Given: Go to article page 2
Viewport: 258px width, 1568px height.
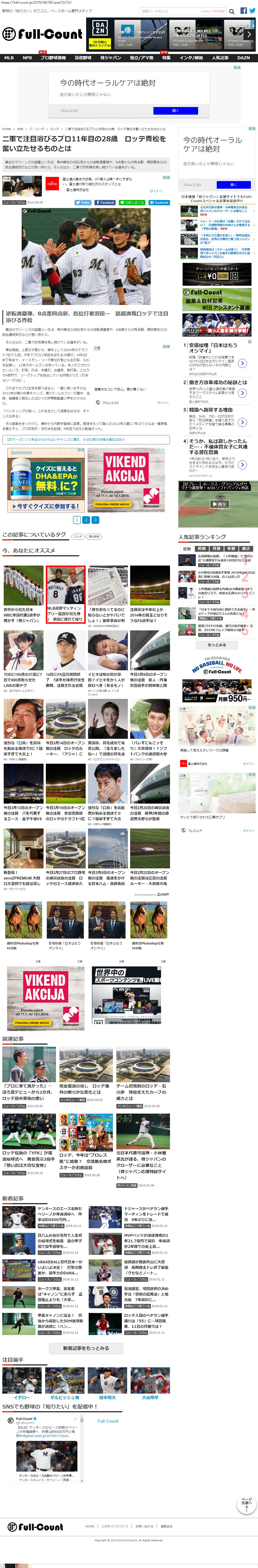Looking at the screenshot, I should coord(86,520).
